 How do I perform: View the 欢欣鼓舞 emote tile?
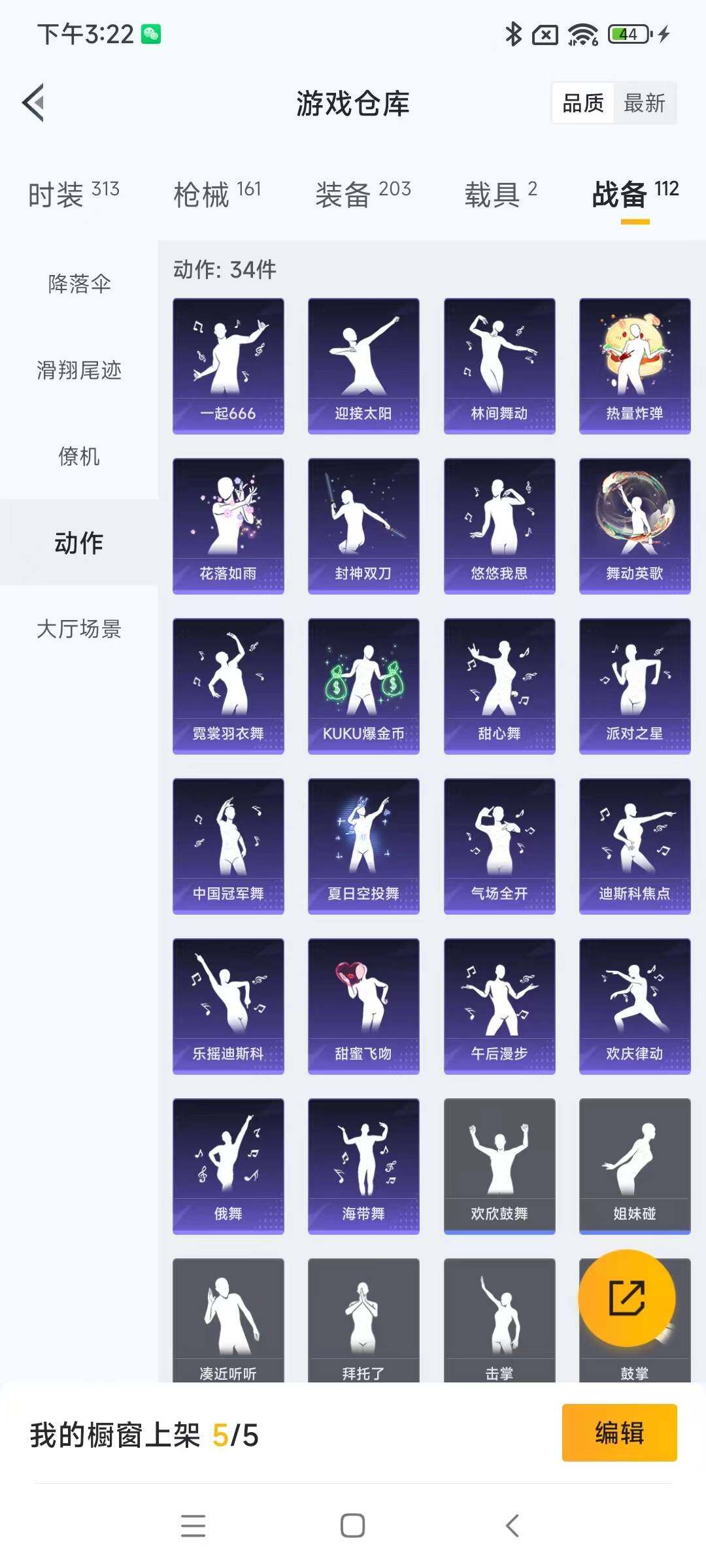[x=499, y=1166]
